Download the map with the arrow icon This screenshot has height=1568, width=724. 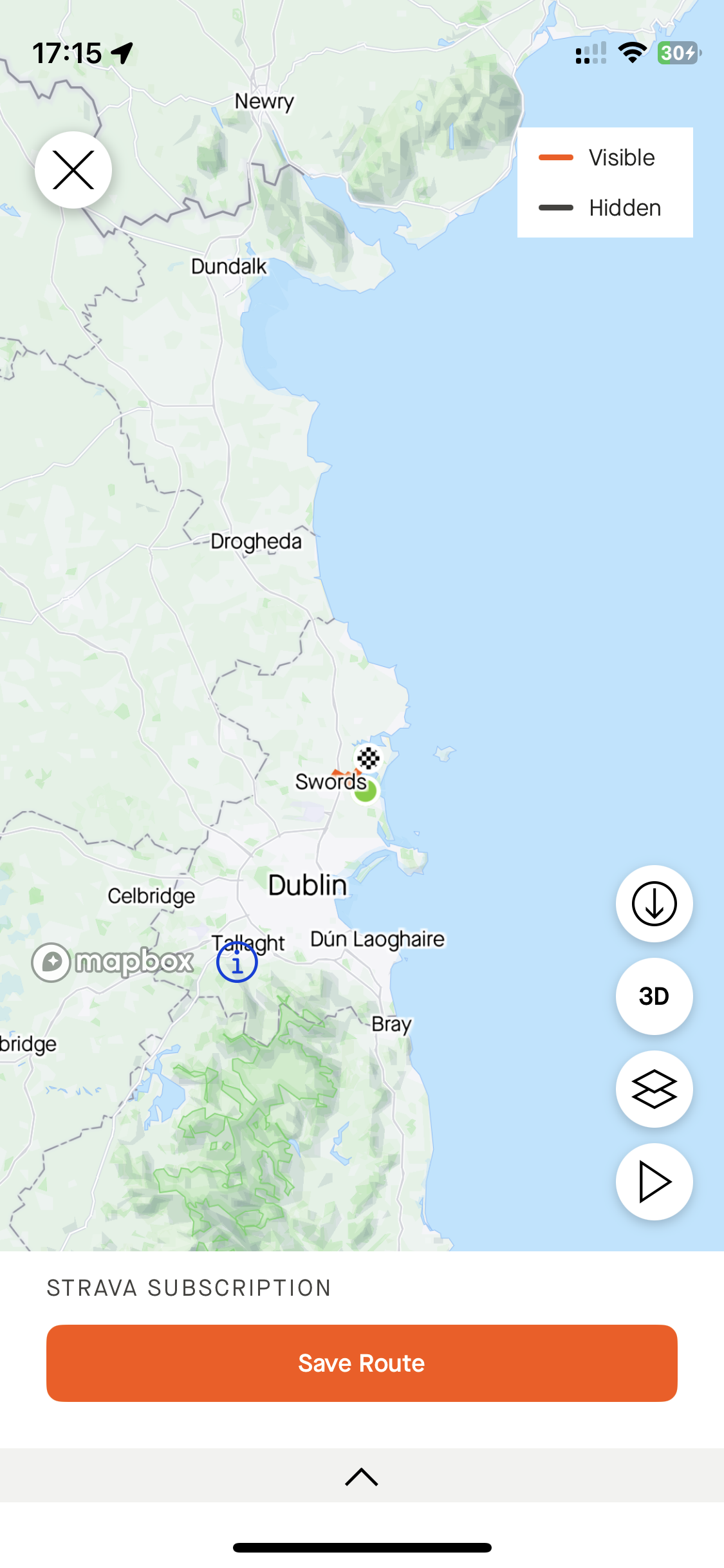654,904
